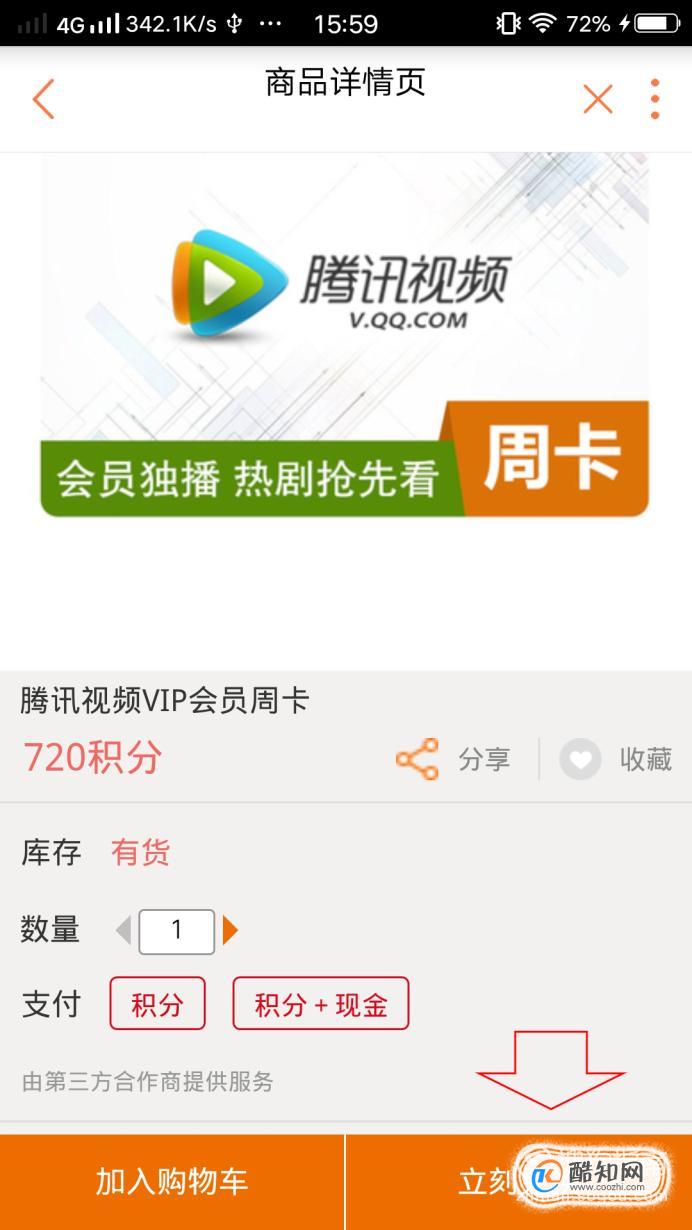Open the three-dot overflow menu

click(655, 99)
